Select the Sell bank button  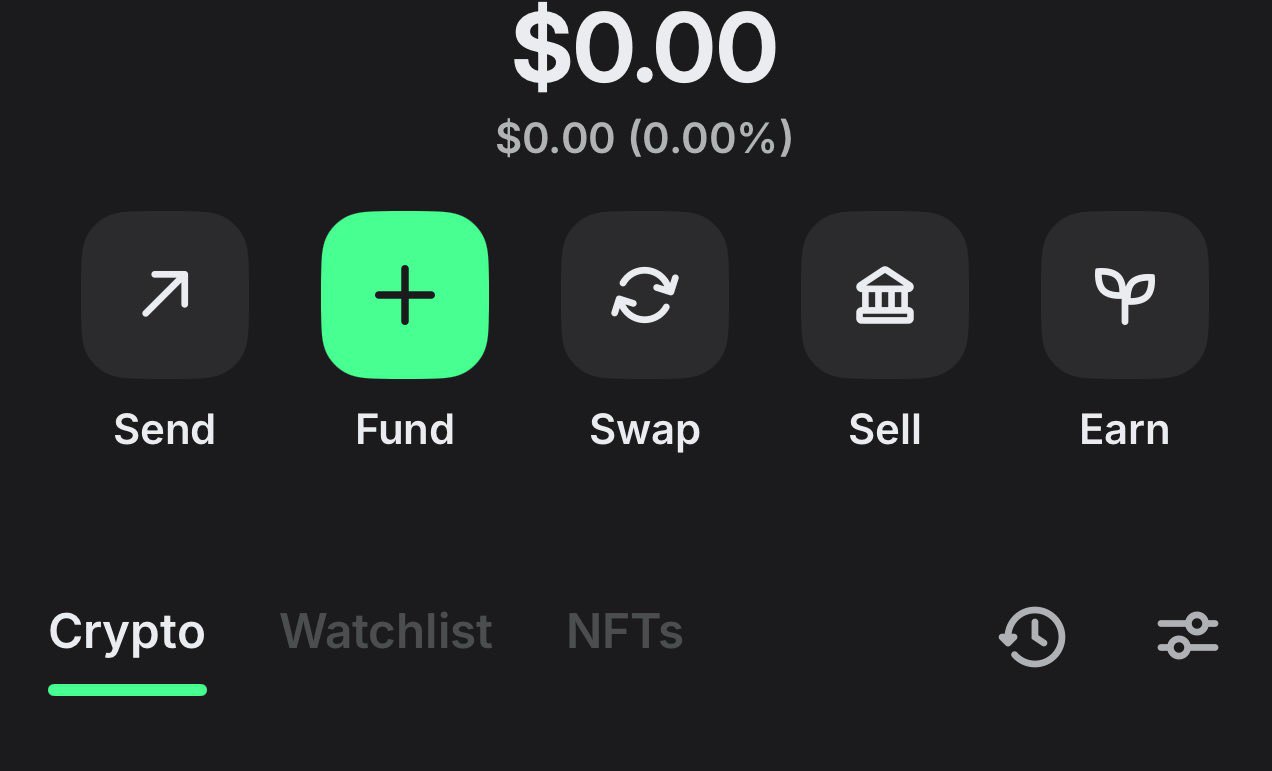coord(885,295)
